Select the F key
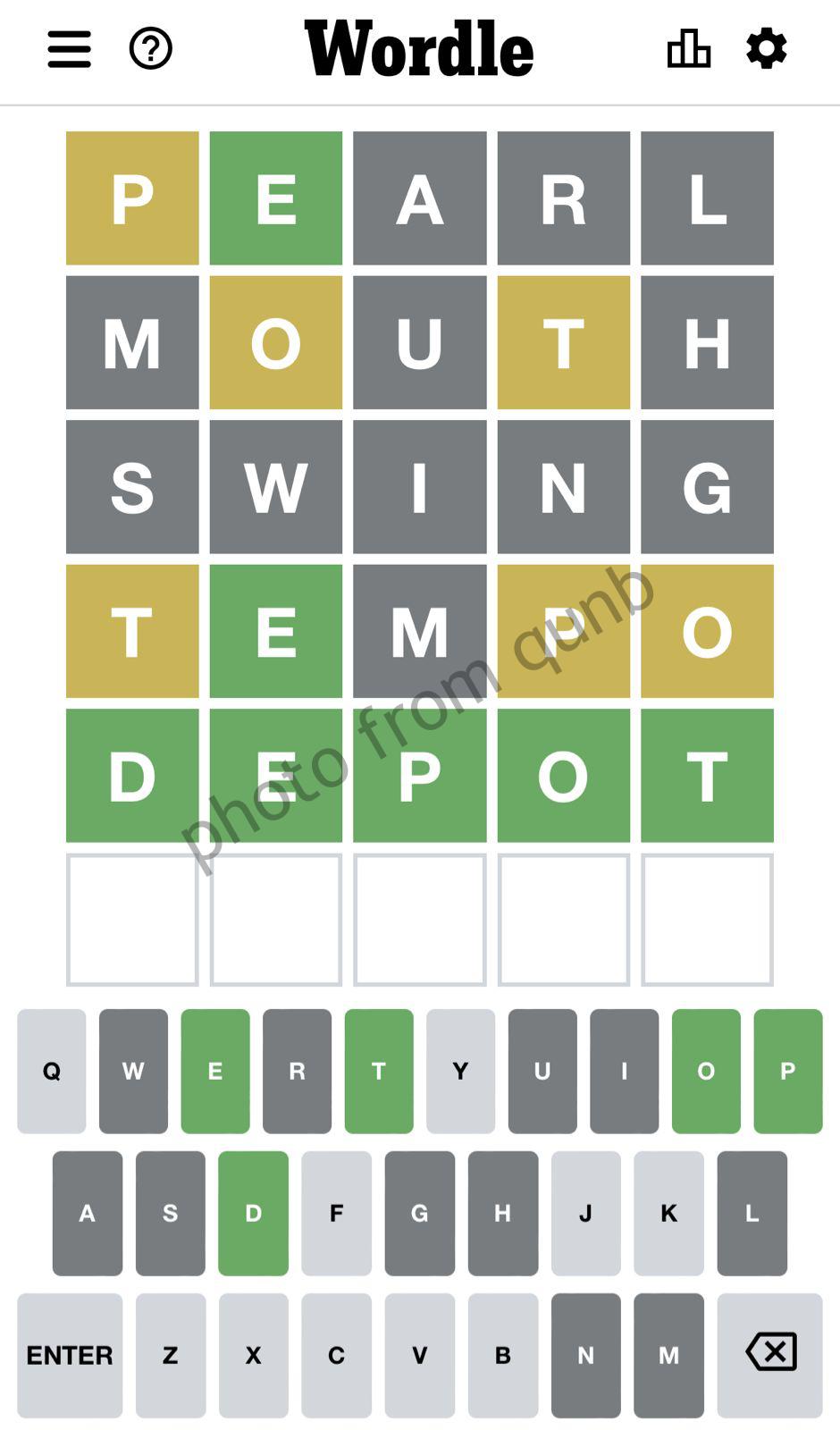 (336, 1213)
